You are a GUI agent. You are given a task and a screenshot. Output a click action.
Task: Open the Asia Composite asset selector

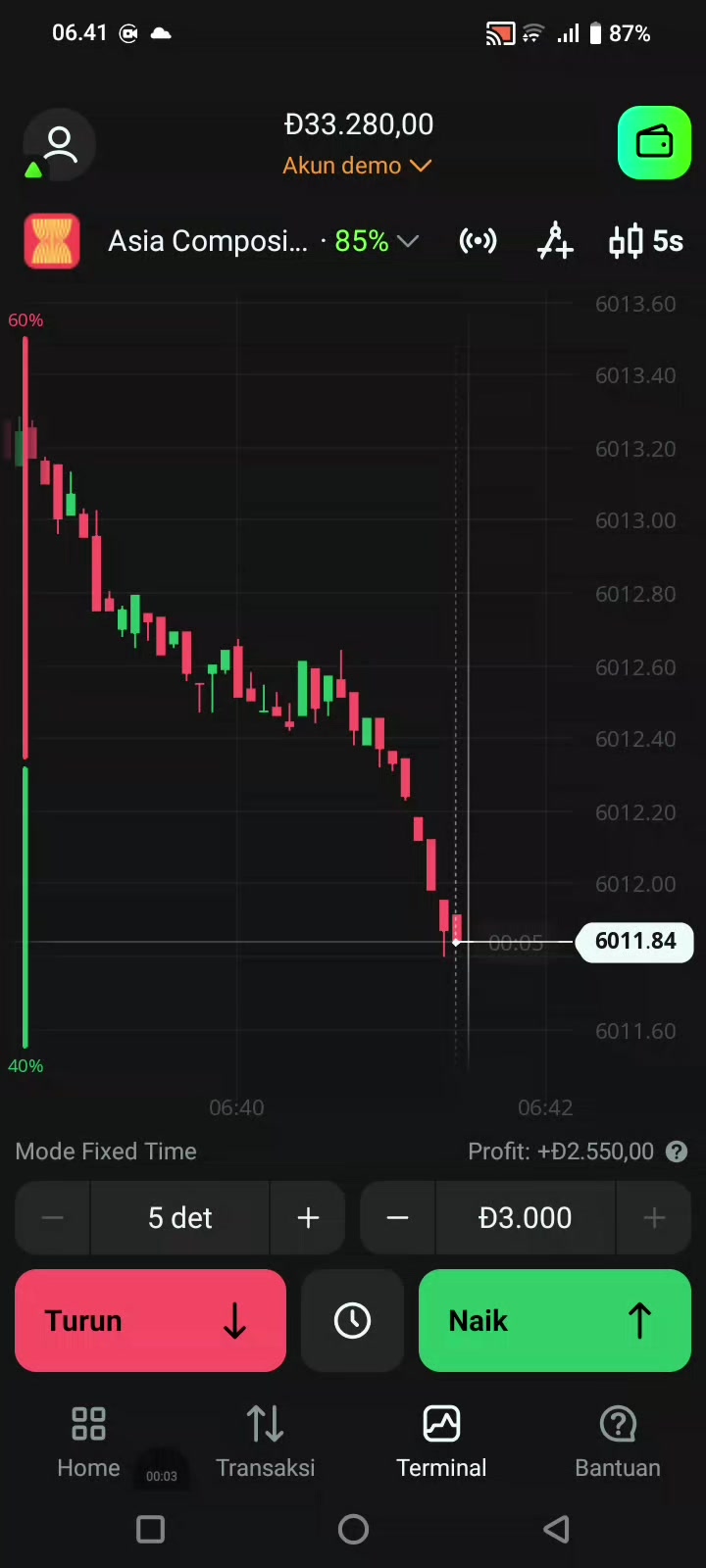(x=223, y=241)
